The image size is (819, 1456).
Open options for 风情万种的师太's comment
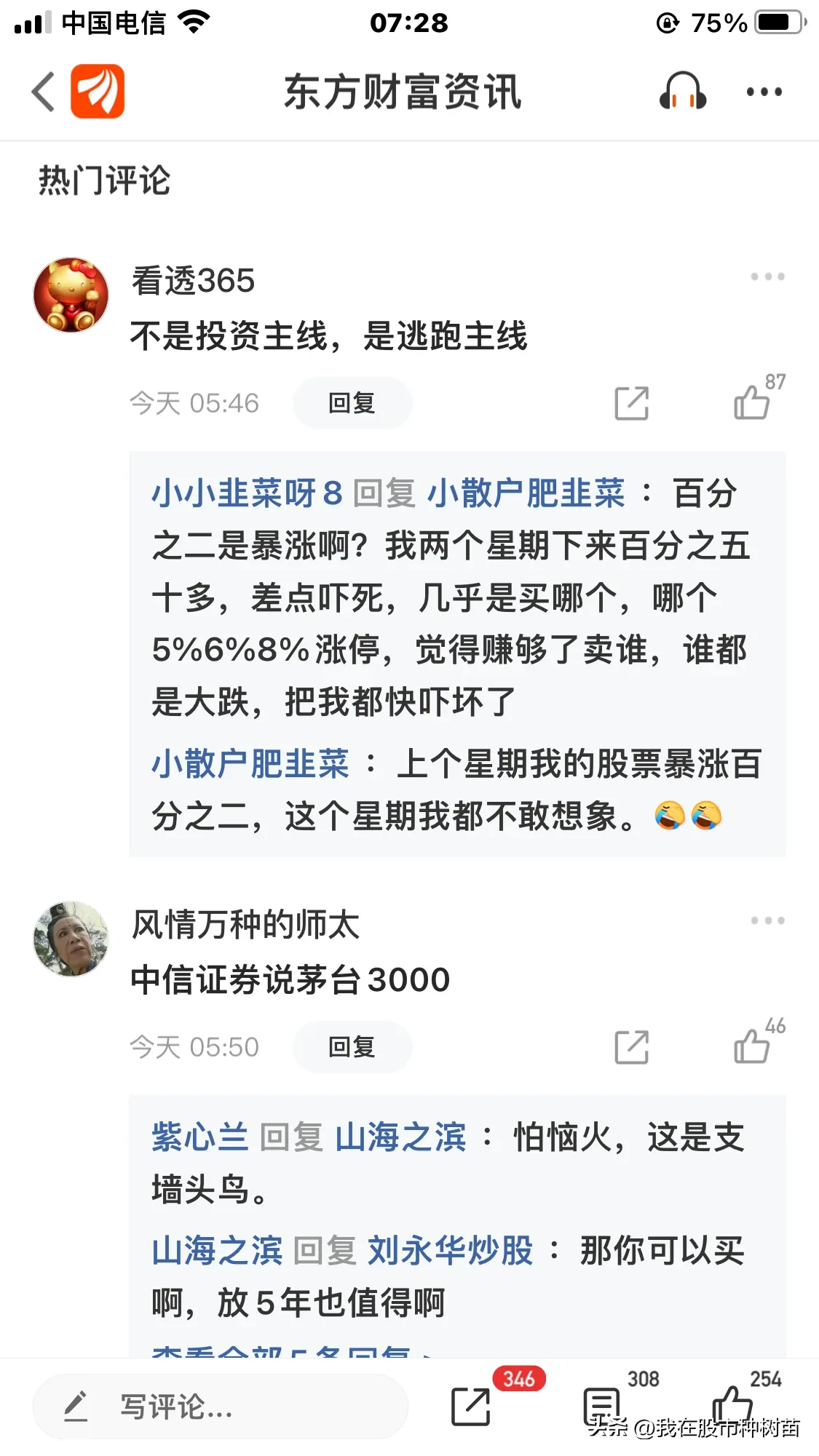pos(768,920)
